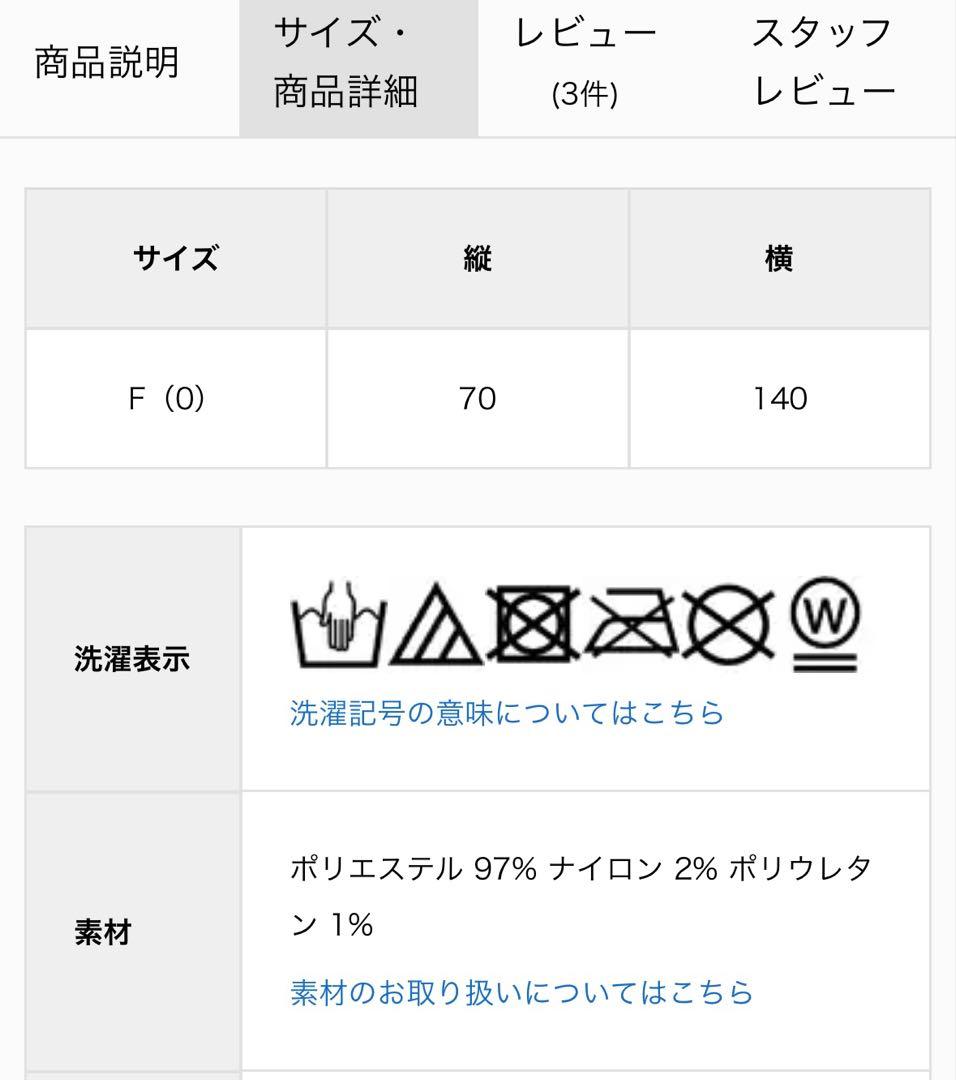Click the triangle bleach care symbol

tap(434, 628)
